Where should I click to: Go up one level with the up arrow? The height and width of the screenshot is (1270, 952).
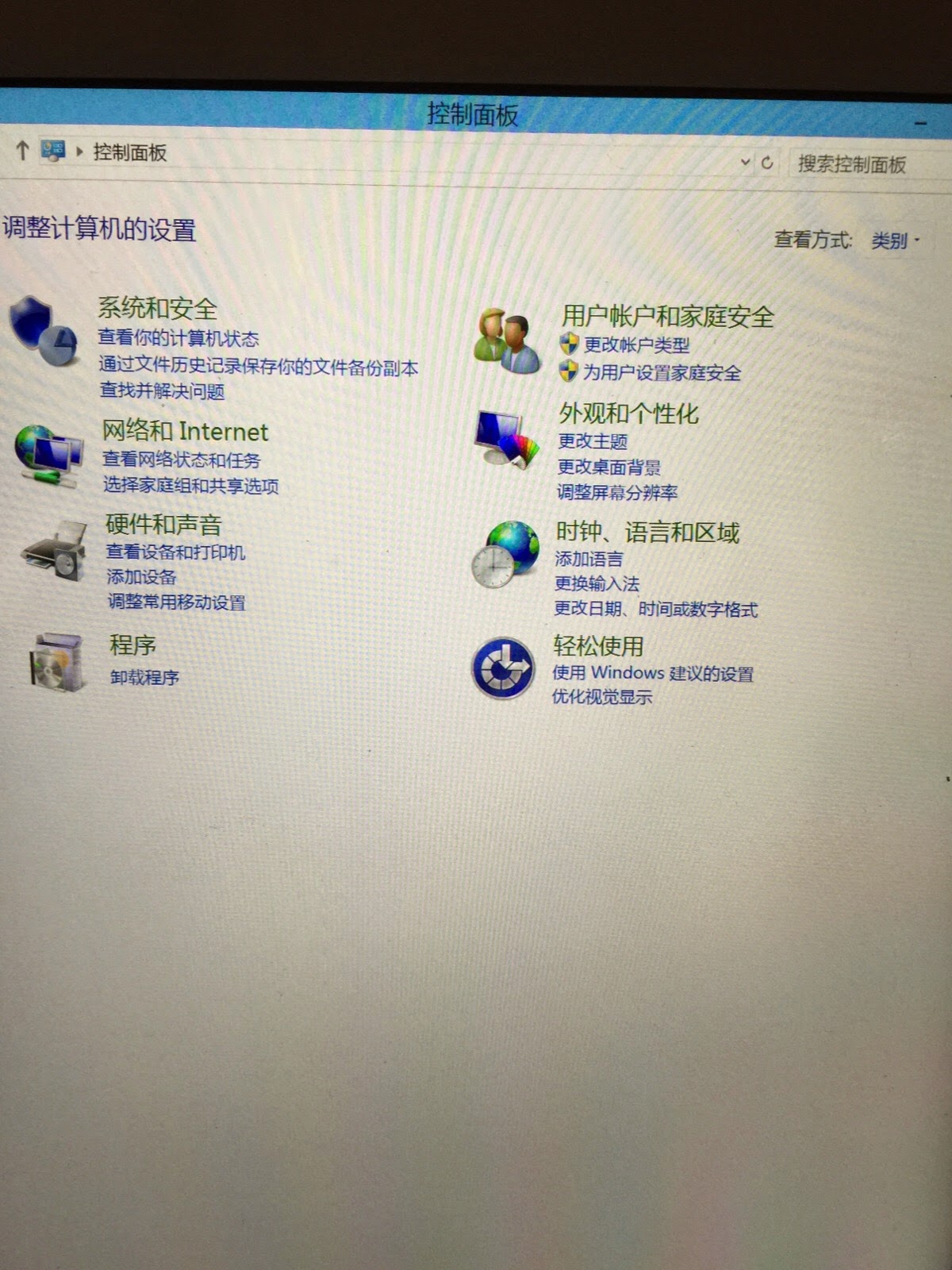22,150
